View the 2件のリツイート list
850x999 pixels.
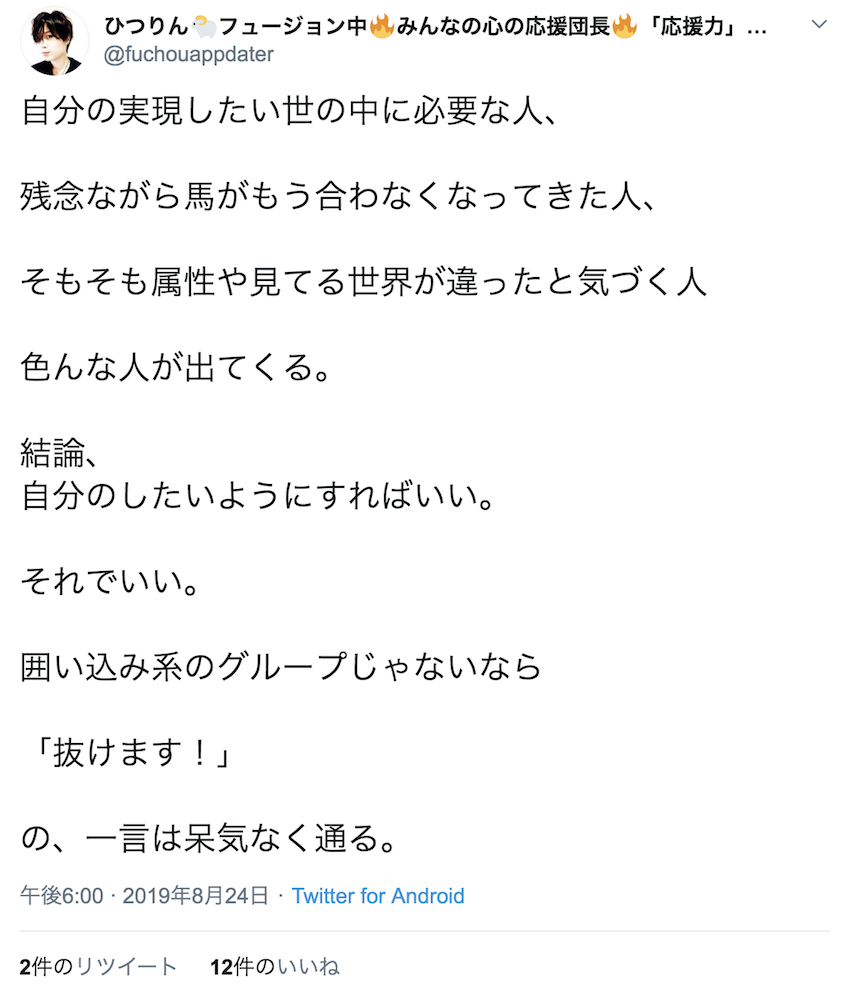coord(98,966)
